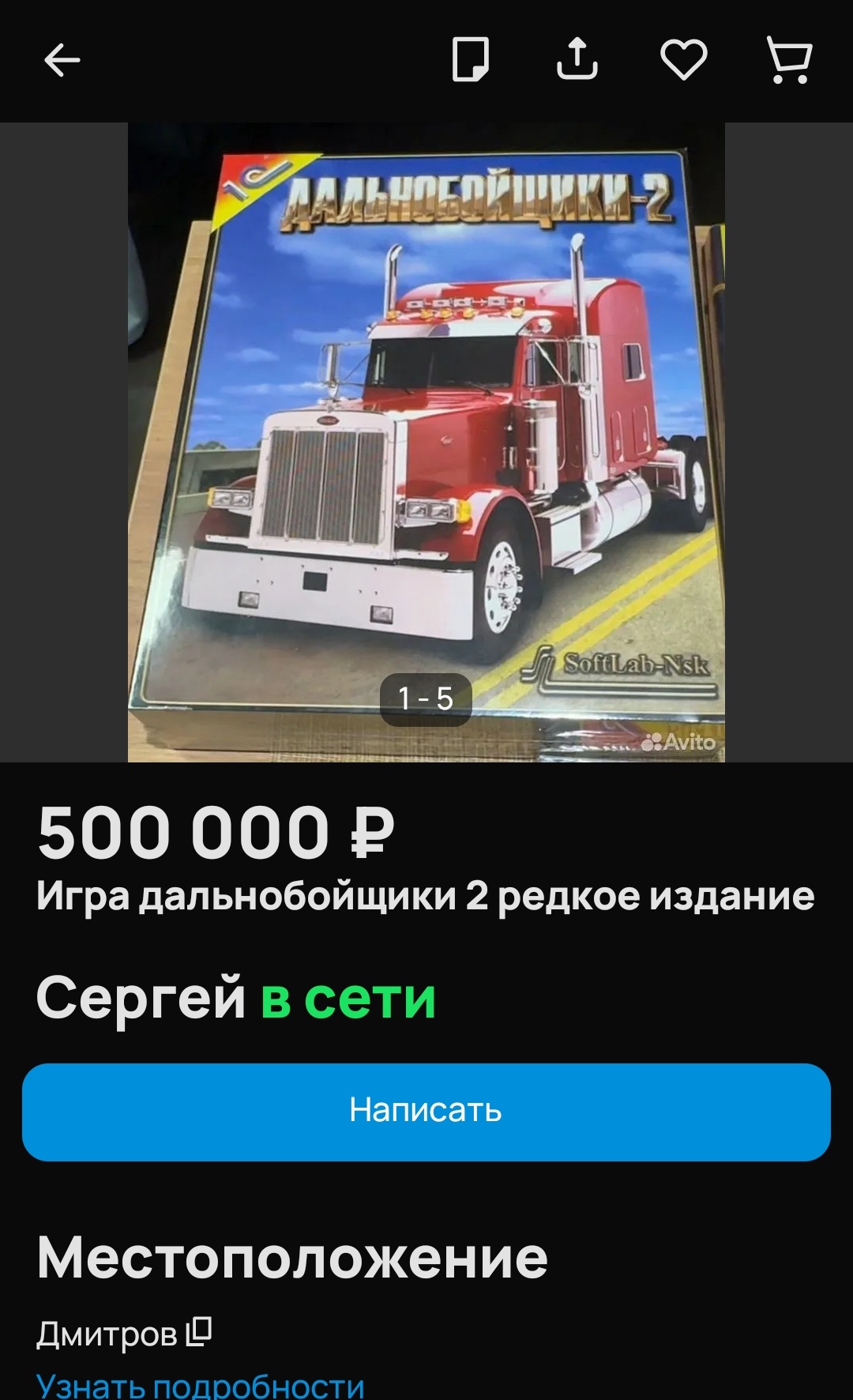Open seller Сергей's profile

[x=142, y=998]
